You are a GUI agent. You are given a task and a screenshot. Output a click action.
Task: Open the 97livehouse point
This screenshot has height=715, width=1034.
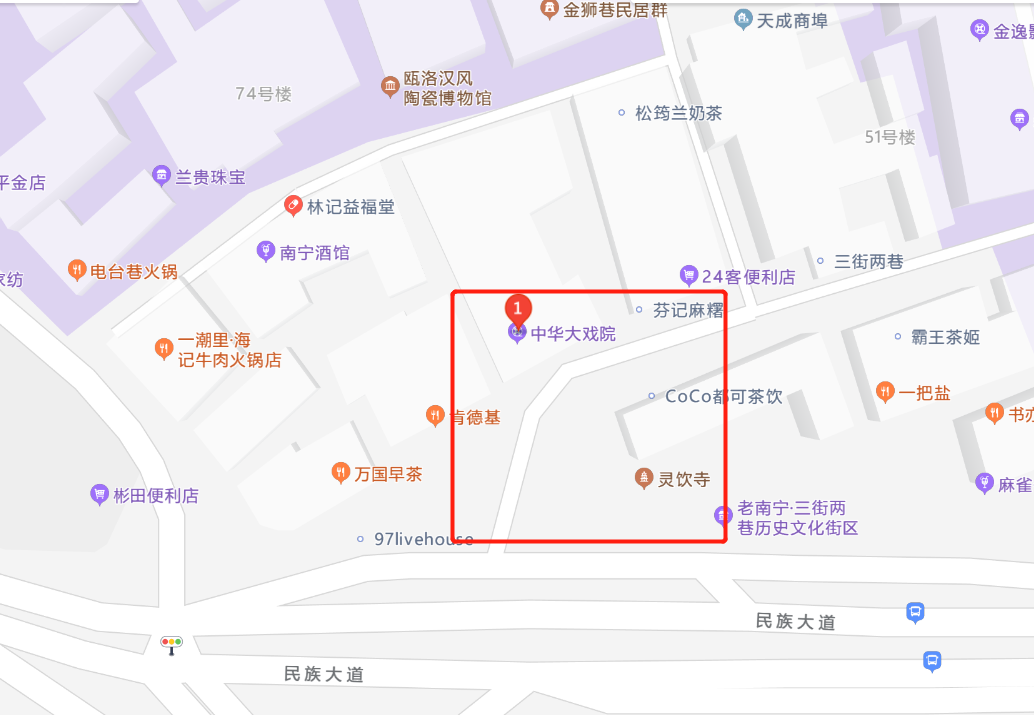tap(360, 539)
